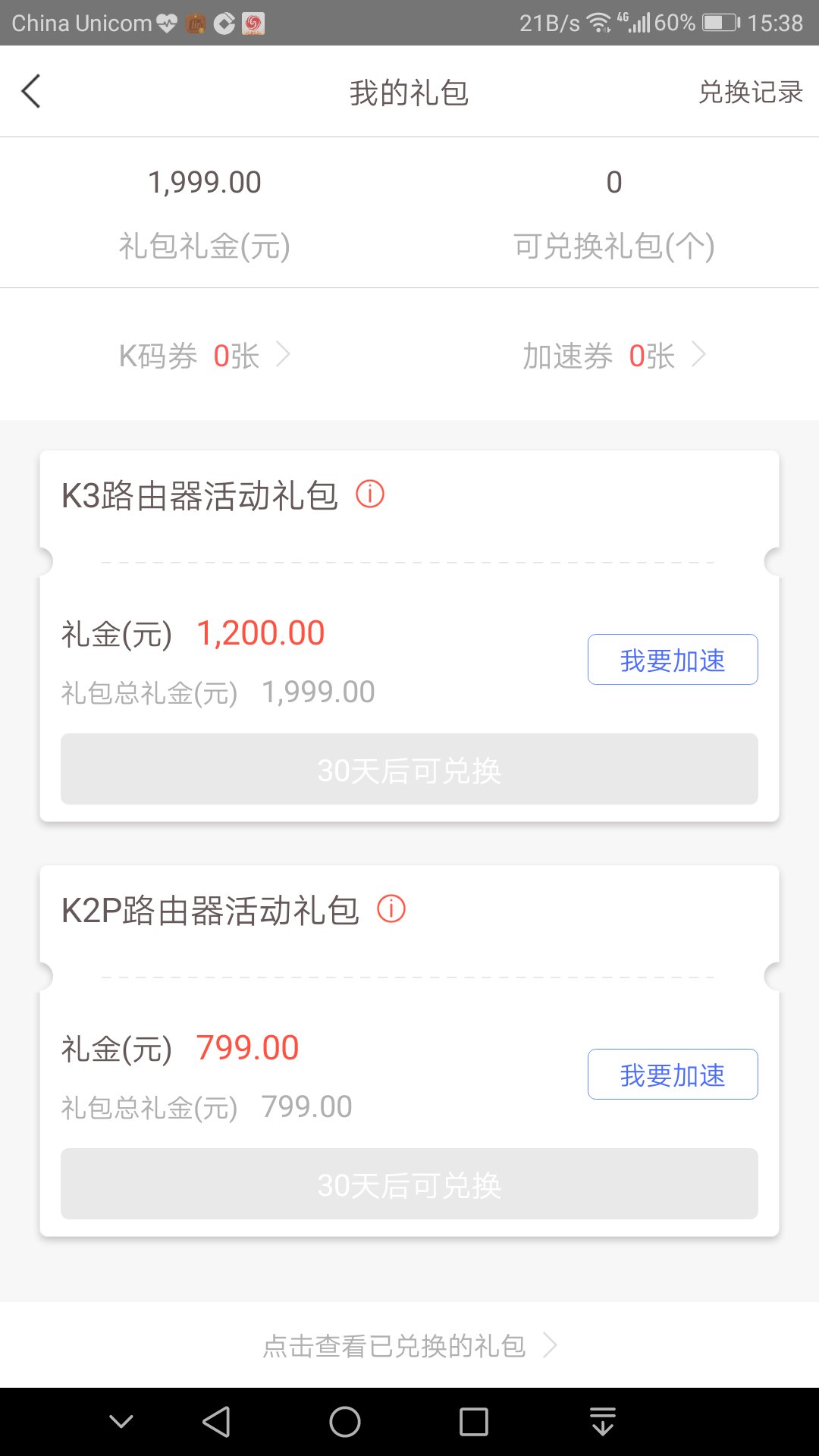Open the system recent apps button
Screen dimensions: 819x1456
click(474, 1422)
